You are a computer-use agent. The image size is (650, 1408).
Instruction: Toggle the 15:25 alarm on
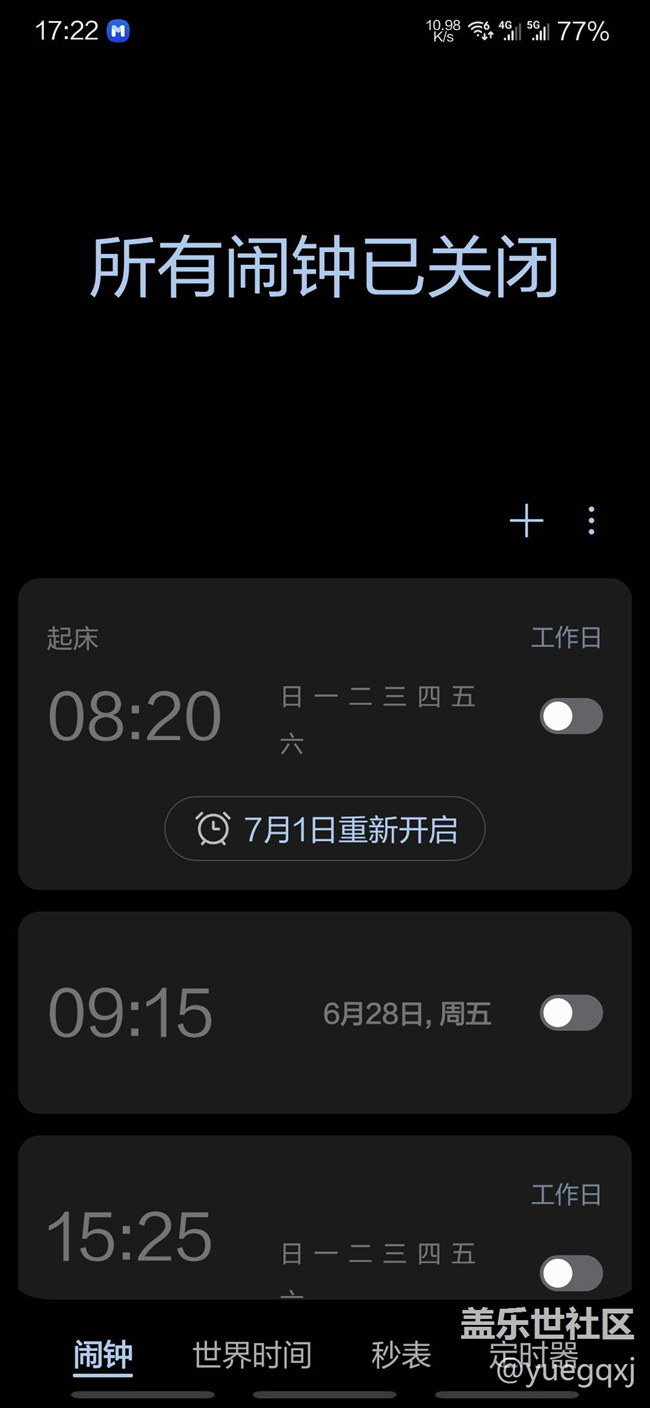571,1273
